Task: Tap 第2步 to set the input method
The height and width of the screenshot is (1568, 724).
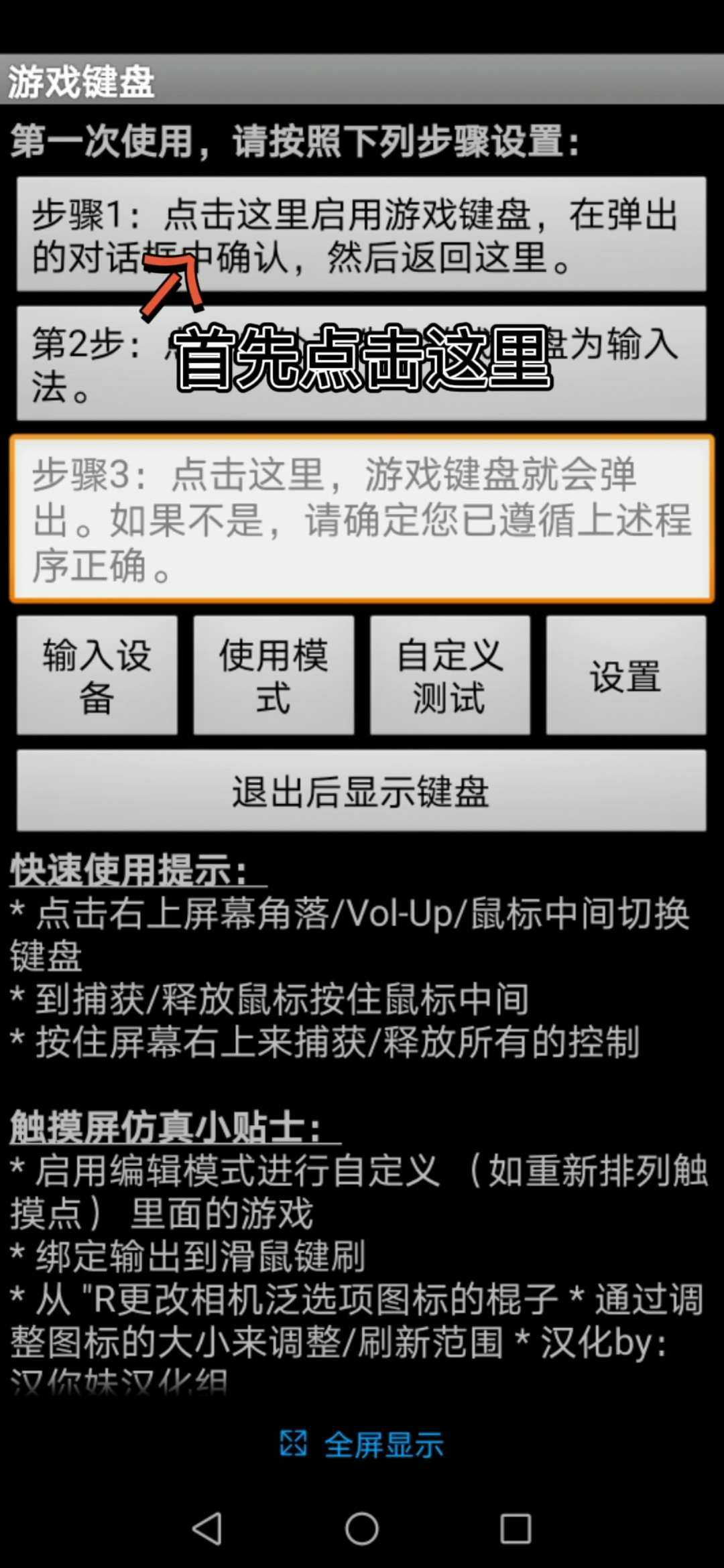Action: click(x=361, y=363)
